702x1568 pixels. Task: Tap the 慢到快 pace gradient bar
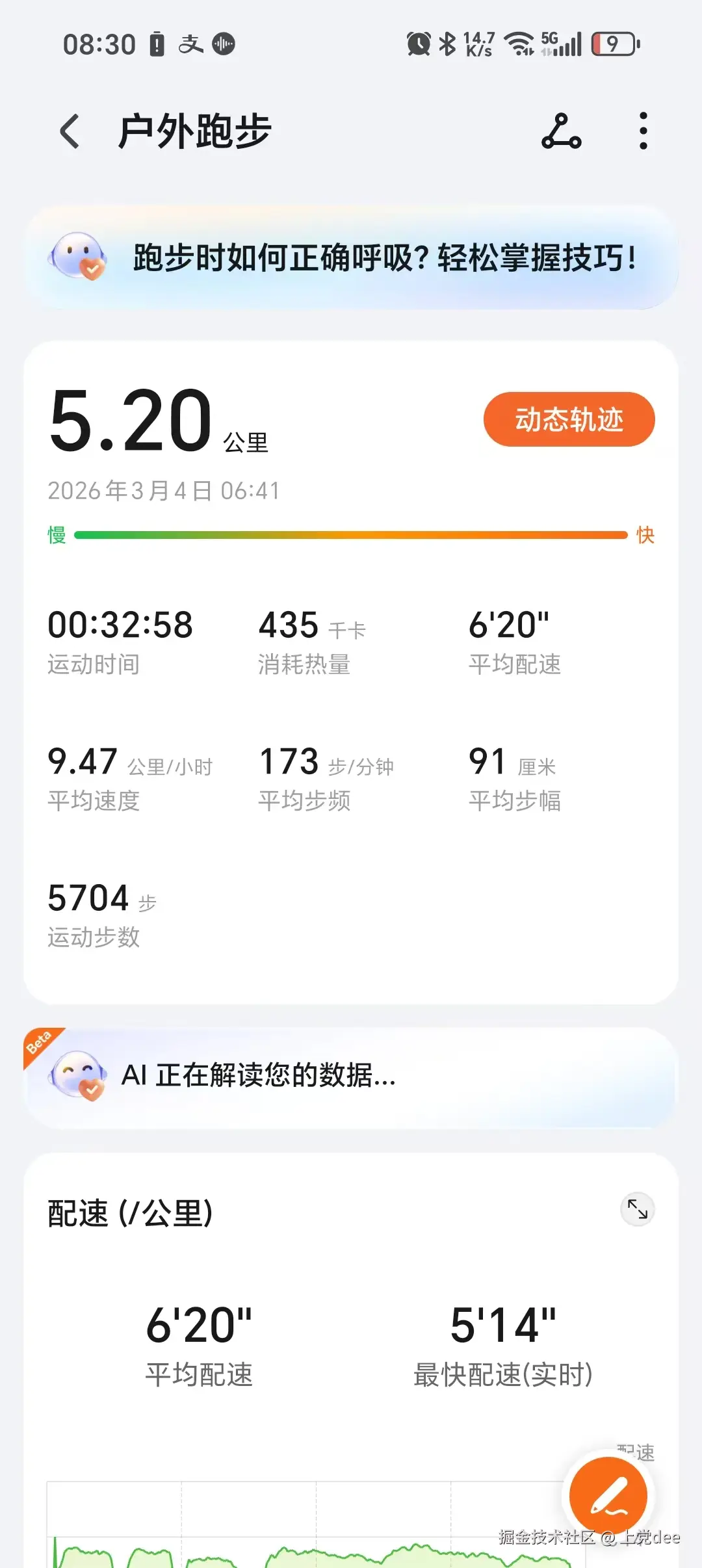(351, 534)
